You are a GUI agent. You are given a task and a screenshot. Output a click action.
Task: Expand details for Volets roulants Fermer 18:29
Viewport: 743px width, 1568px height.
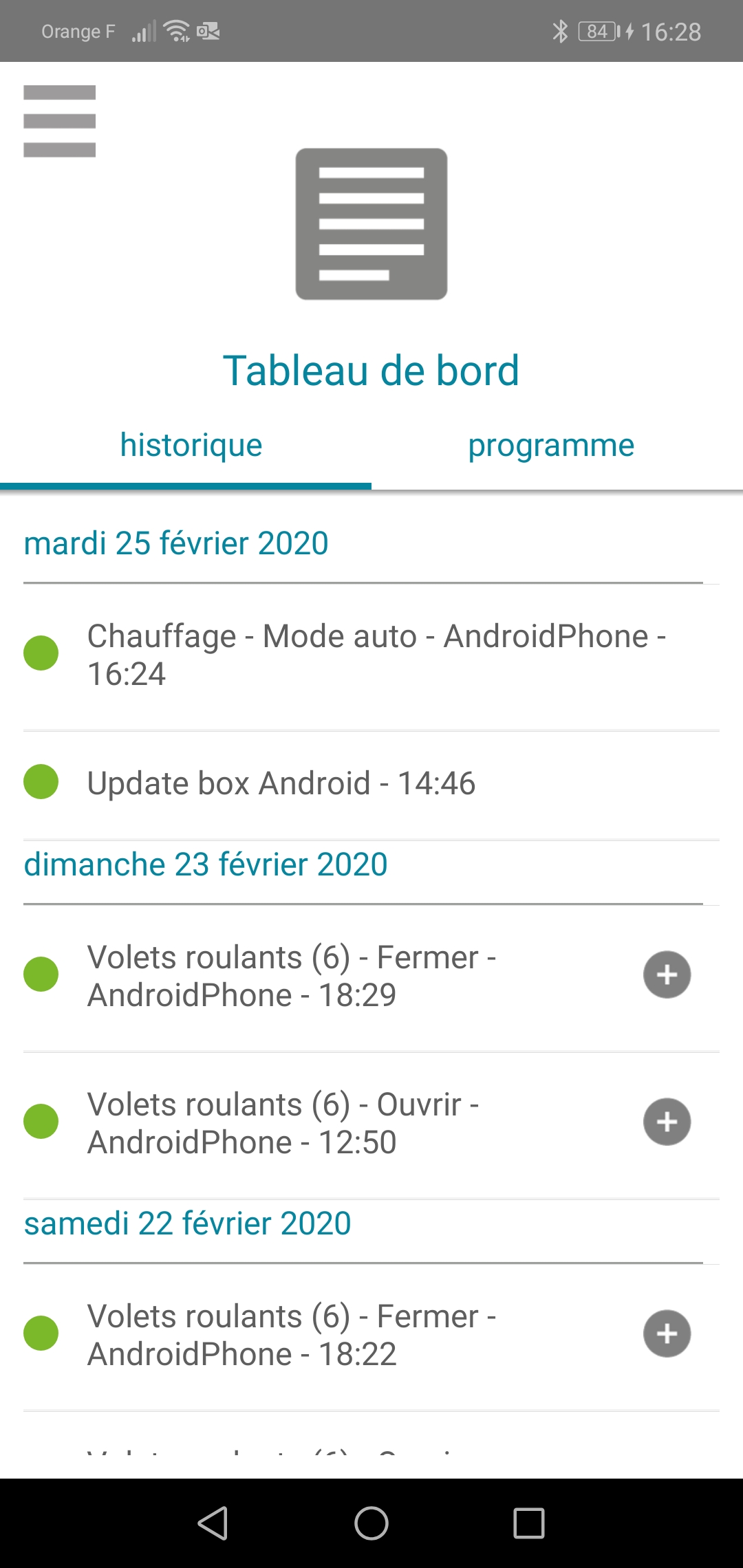[667, 974]
